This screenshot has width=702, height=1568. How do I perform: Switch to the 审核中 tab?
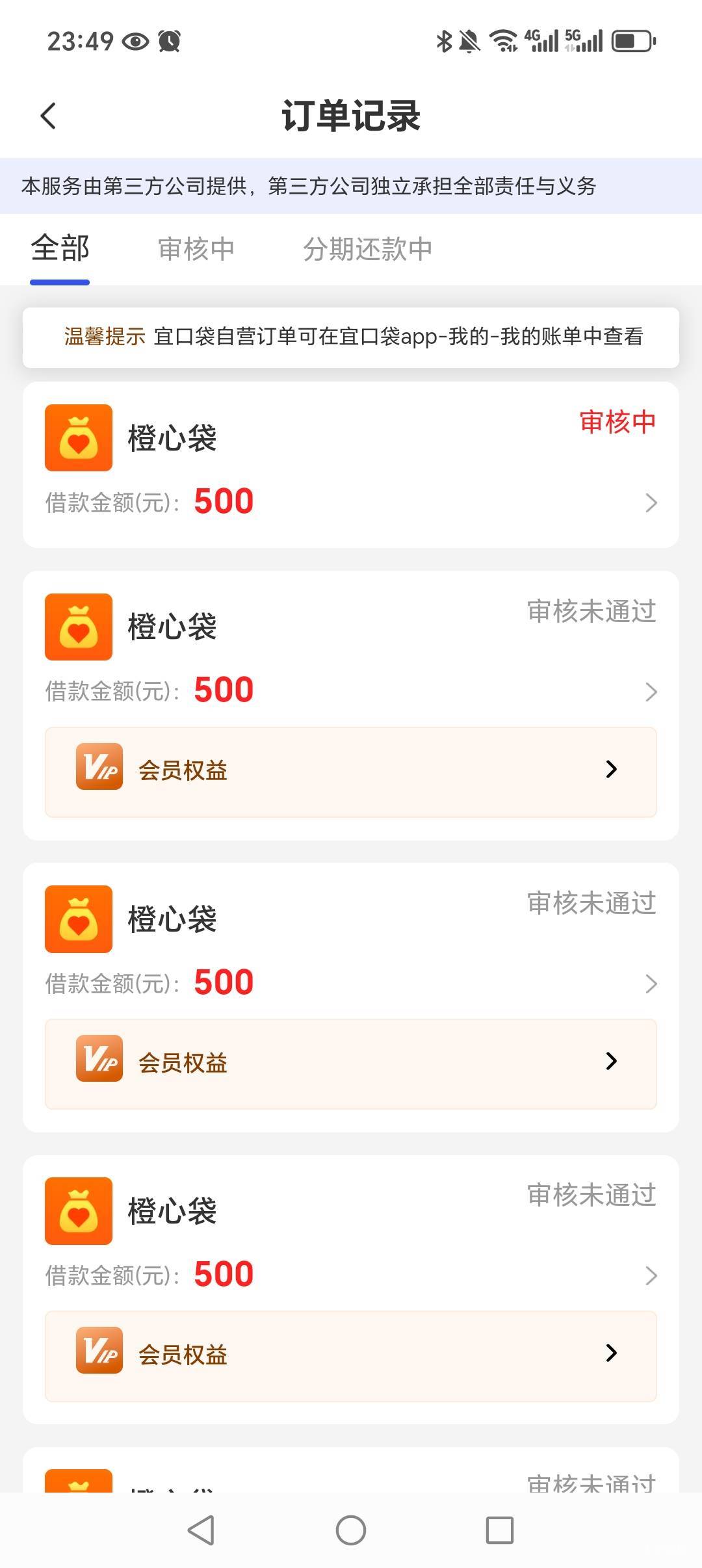(x=196, y=249)
